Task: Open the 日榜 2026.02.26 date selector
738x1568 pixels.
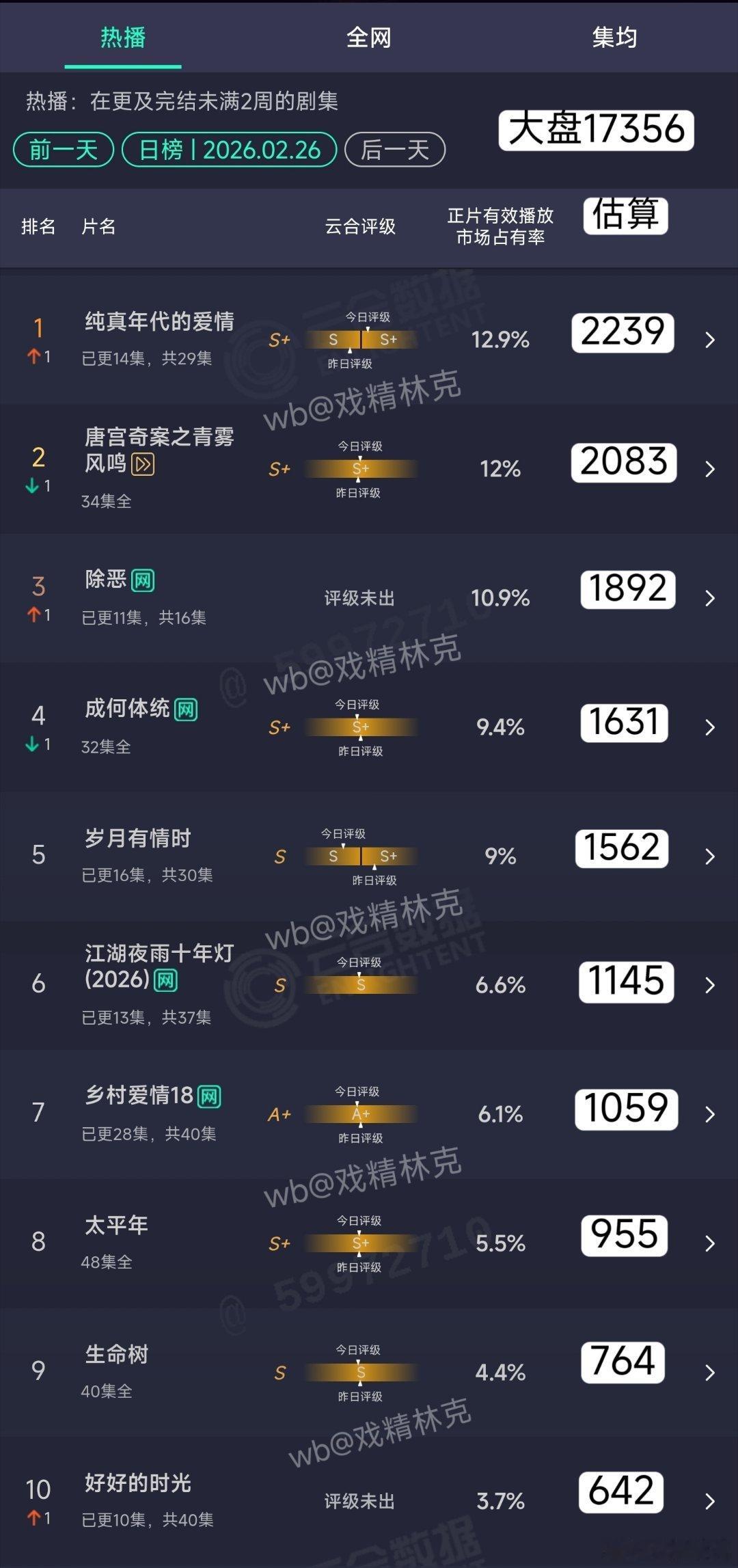Action: click(x=229, y=149)
